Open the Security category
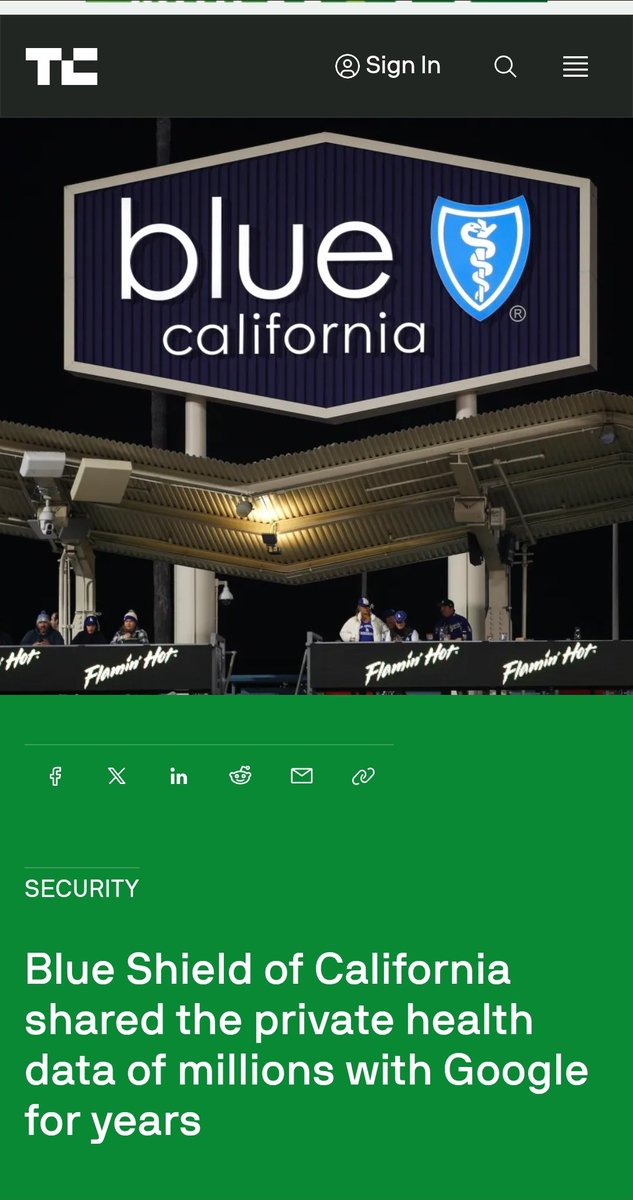Viewport: 633px width, 1200px height. pyautogui.click(x=82, y=888)
